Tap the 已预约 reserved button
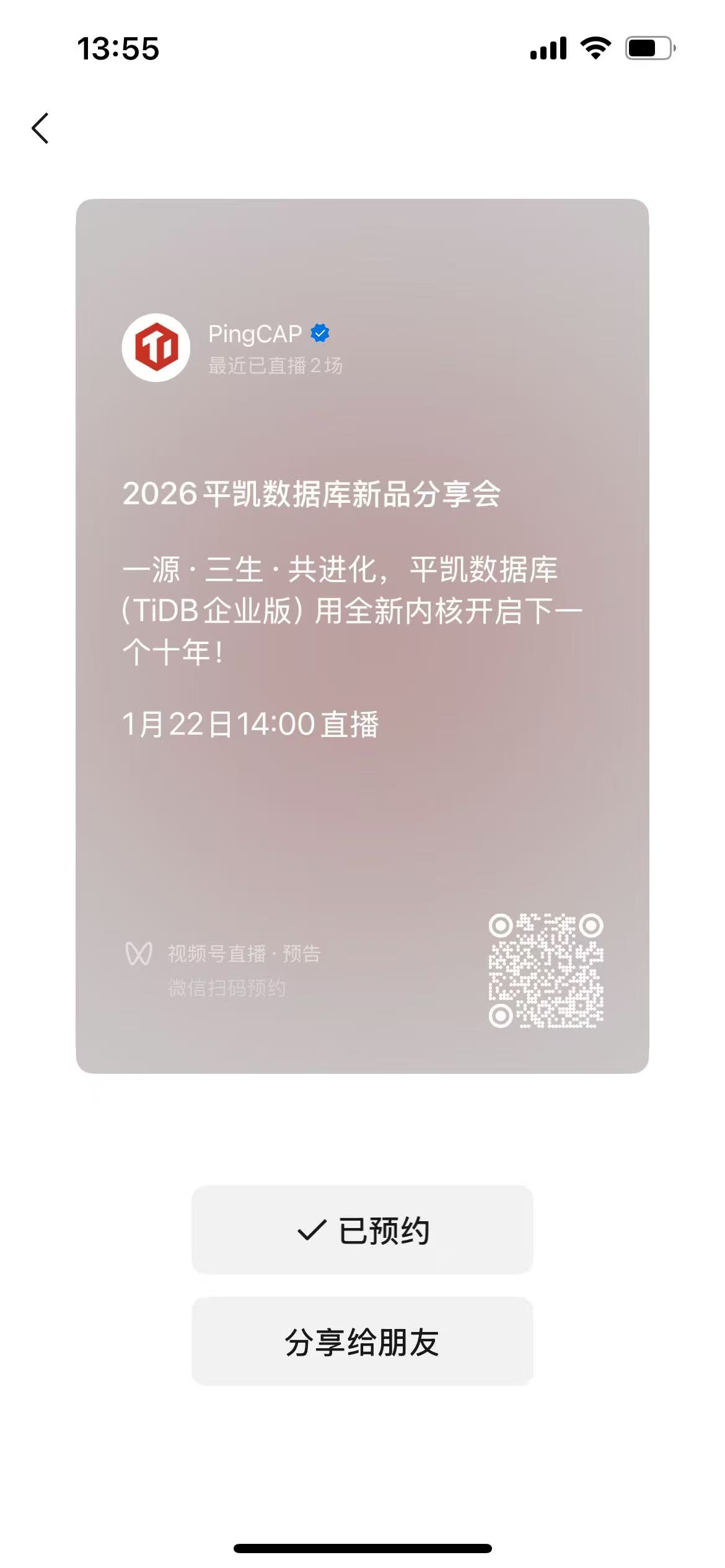The image size is (725, 1568). click(362, 1230)
